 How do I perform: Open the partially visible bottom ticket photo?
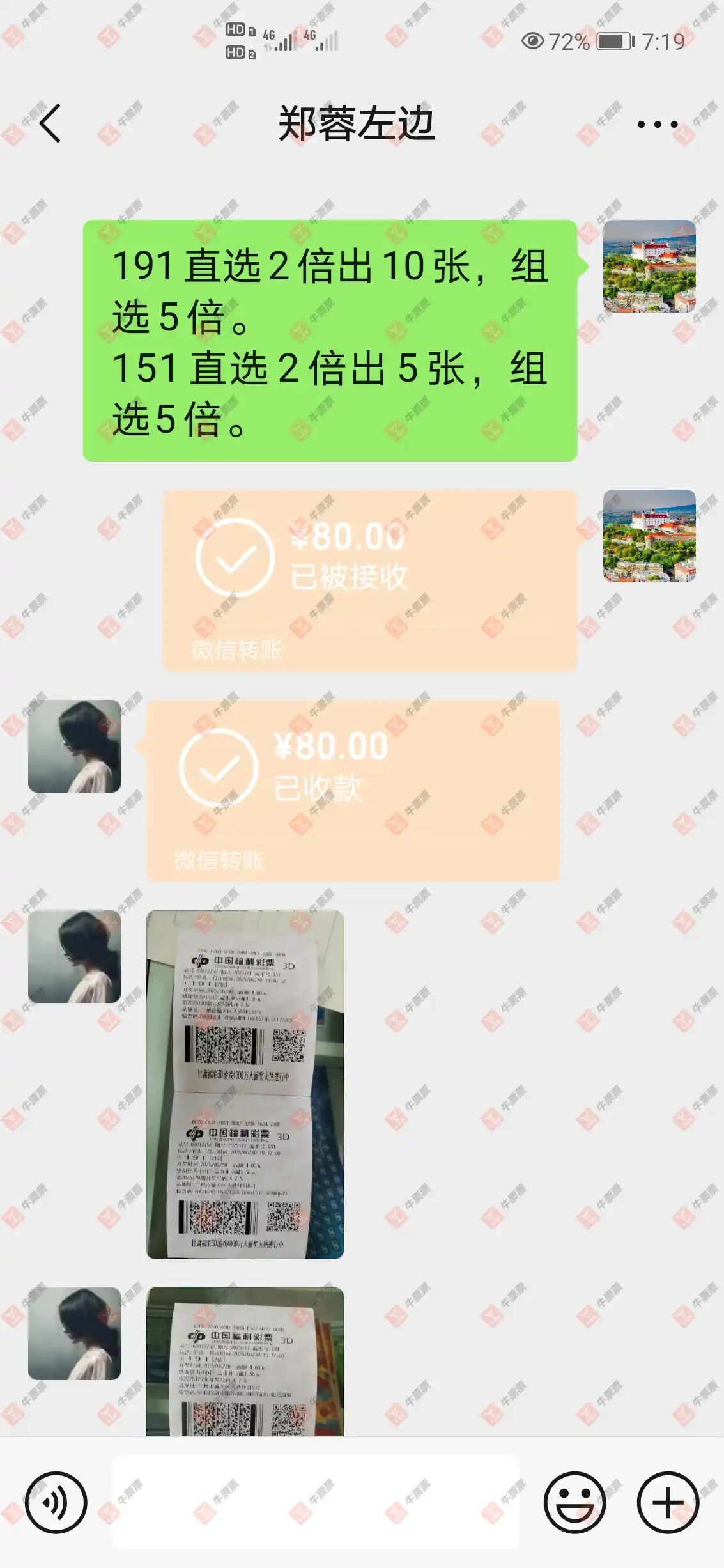[245, 1361]
